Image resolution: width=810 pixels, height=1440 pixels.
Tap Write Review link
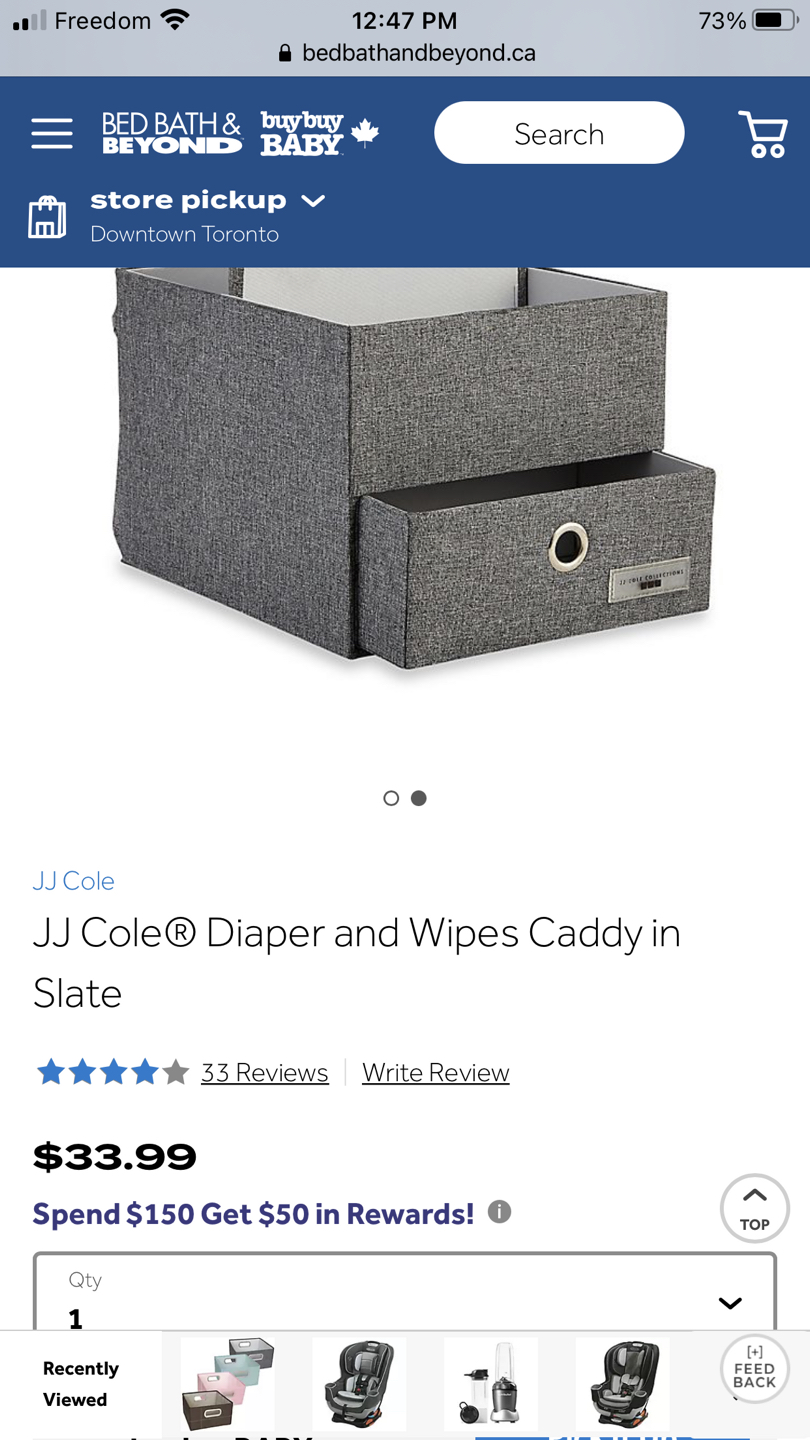coord(435,1072)
